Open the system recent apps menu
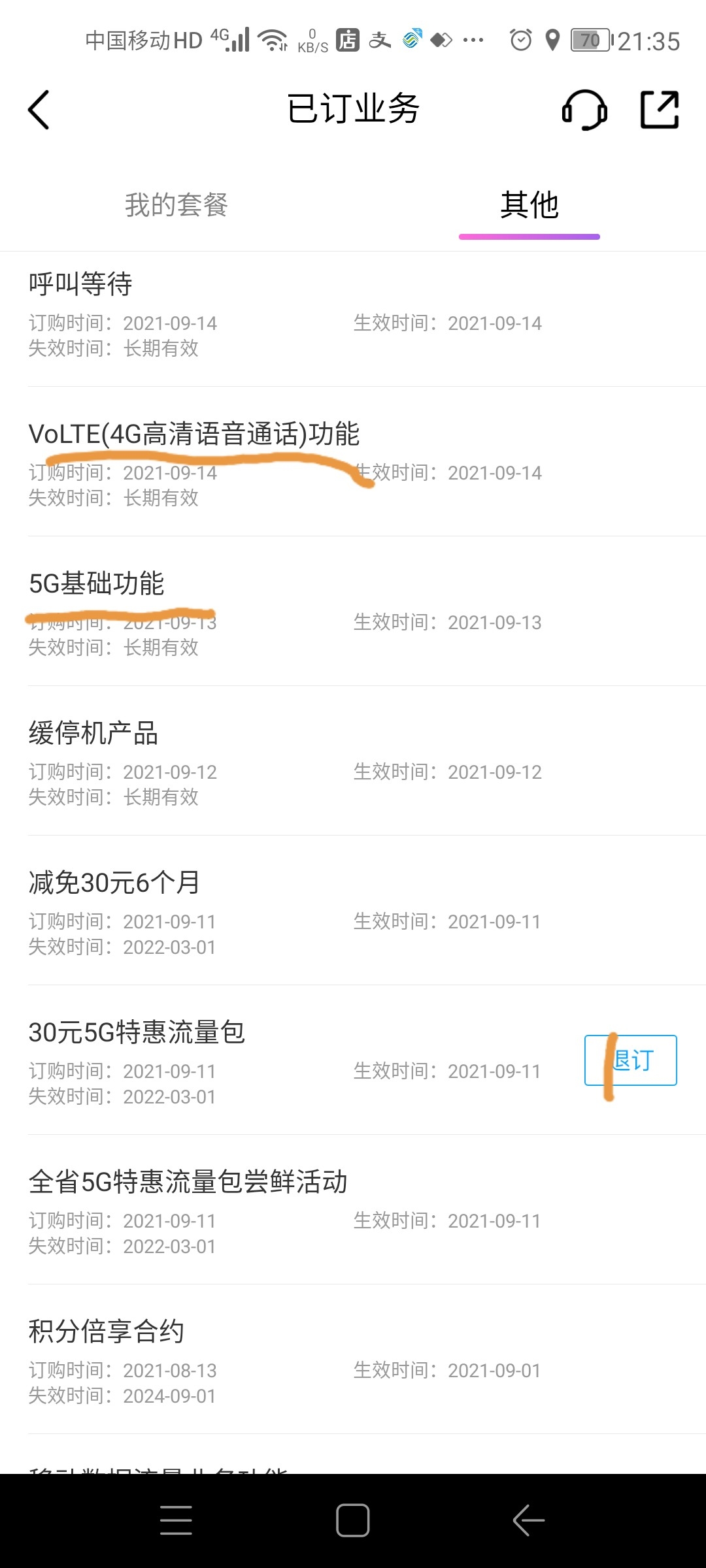The image size is (706, 1568). (x=176, y=1520)
